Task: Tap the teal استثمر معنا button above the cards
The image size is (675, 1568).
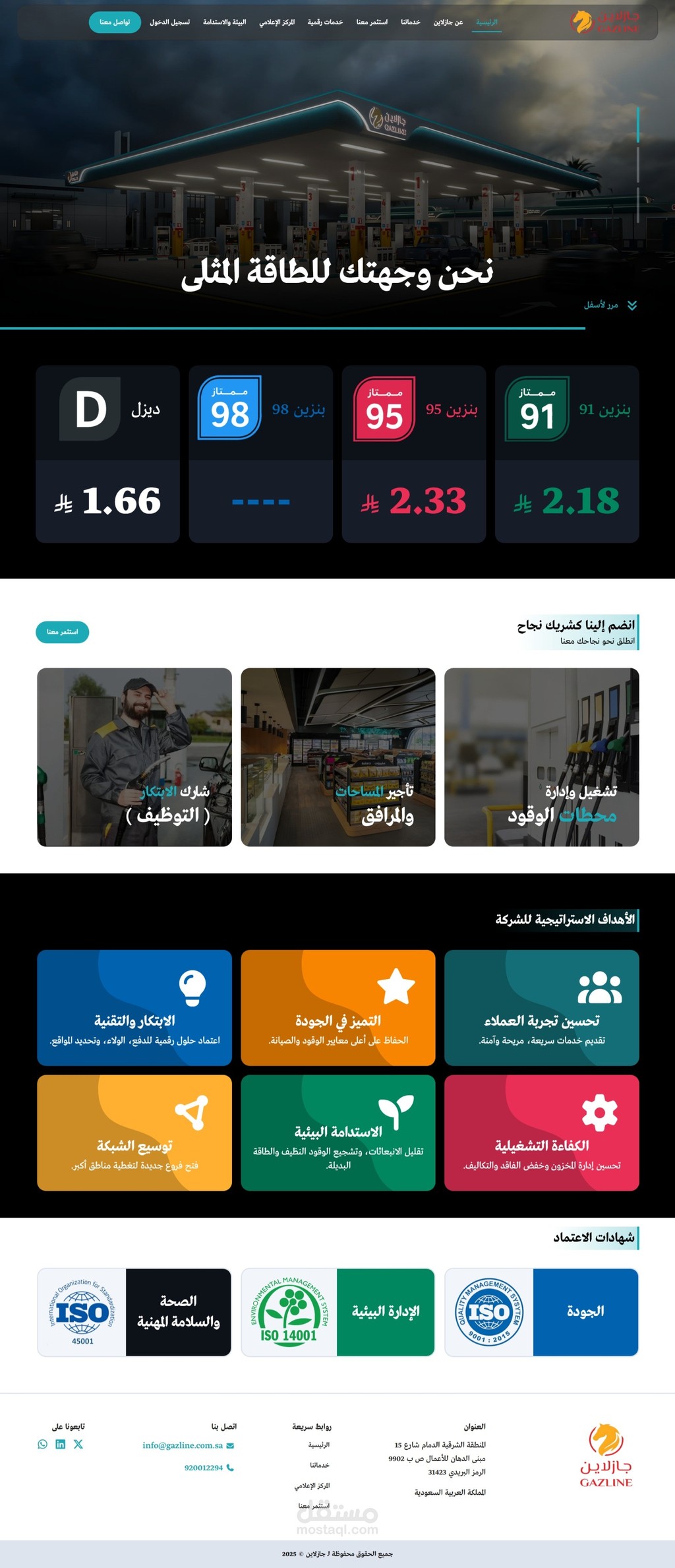Action: click(62, 632)
